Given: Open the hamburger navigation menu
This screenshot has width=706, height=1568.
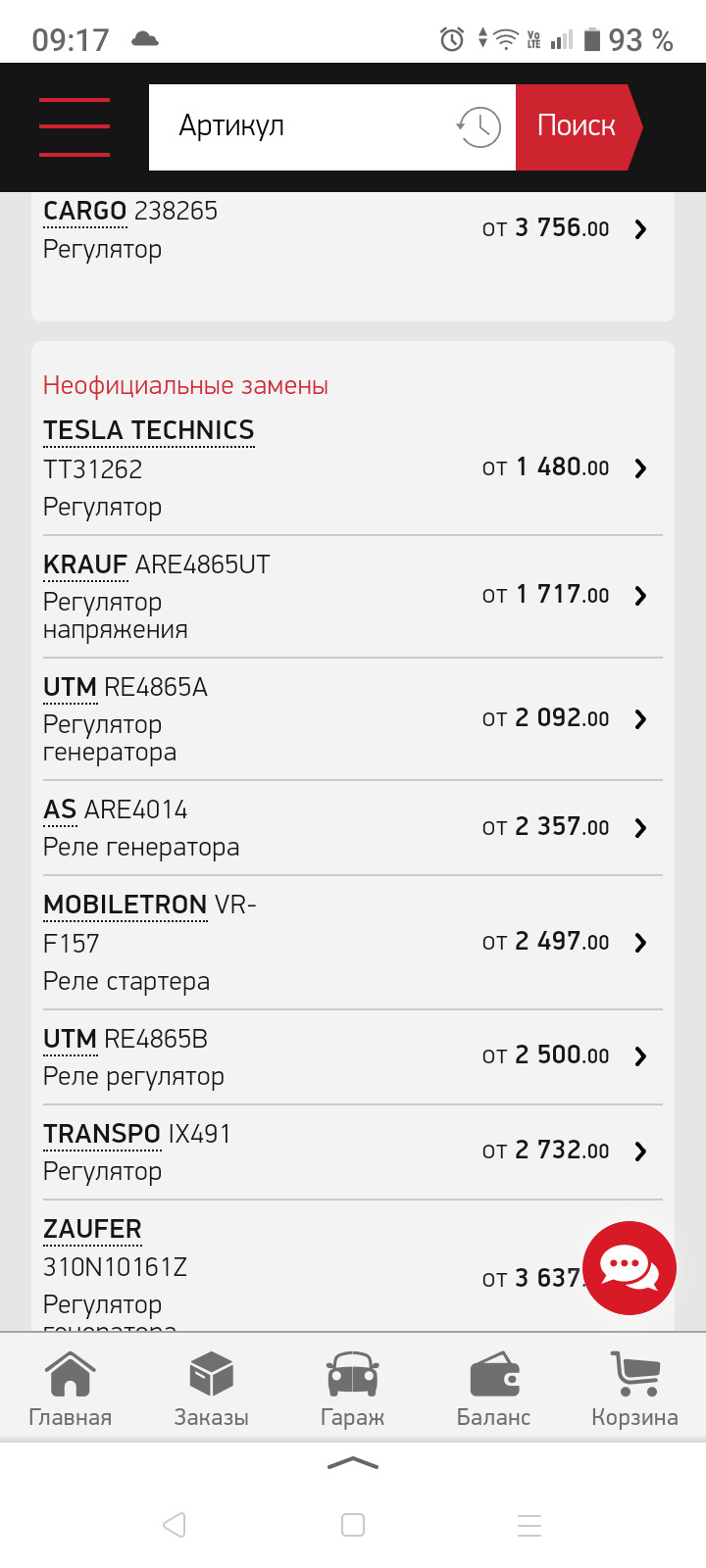Looking at the screenshot, I should [x=72, y=125].
